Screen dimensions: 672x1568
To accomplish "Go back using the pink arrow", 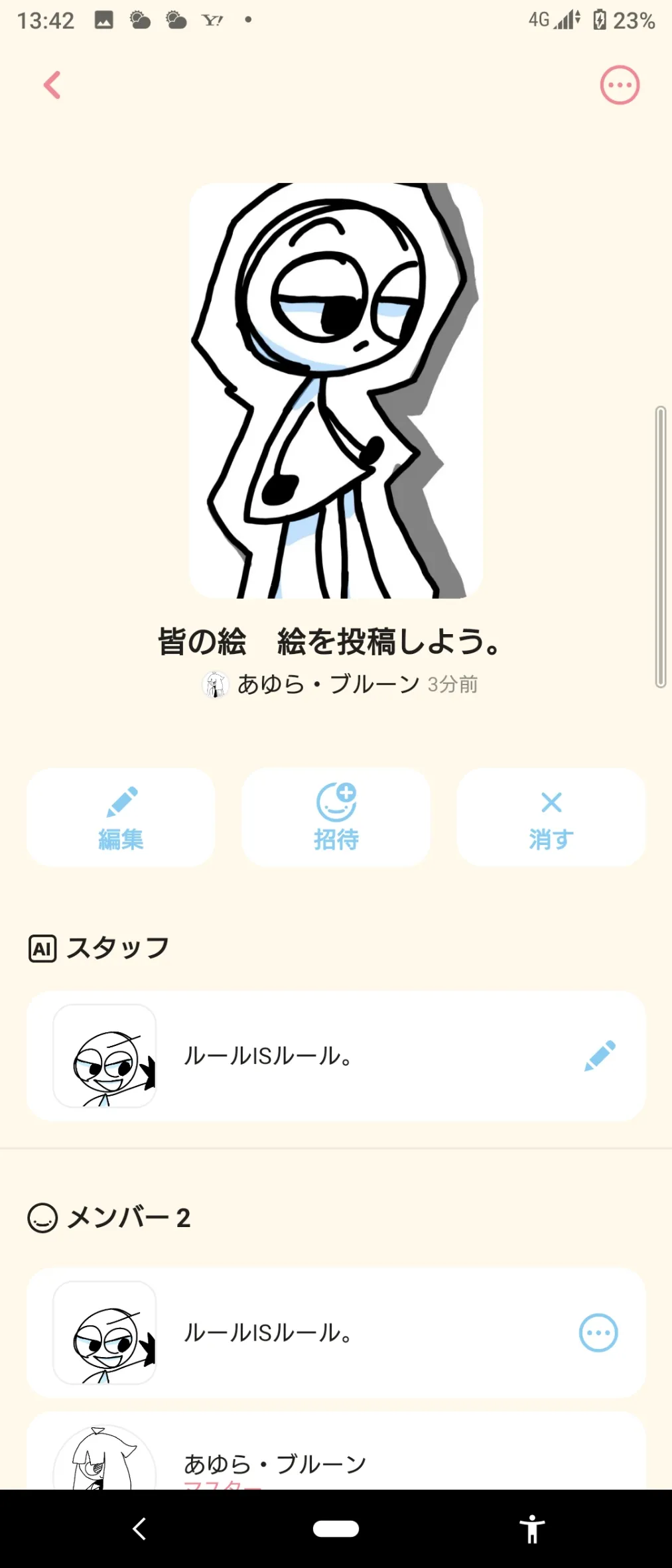I will tap(52, 85).
